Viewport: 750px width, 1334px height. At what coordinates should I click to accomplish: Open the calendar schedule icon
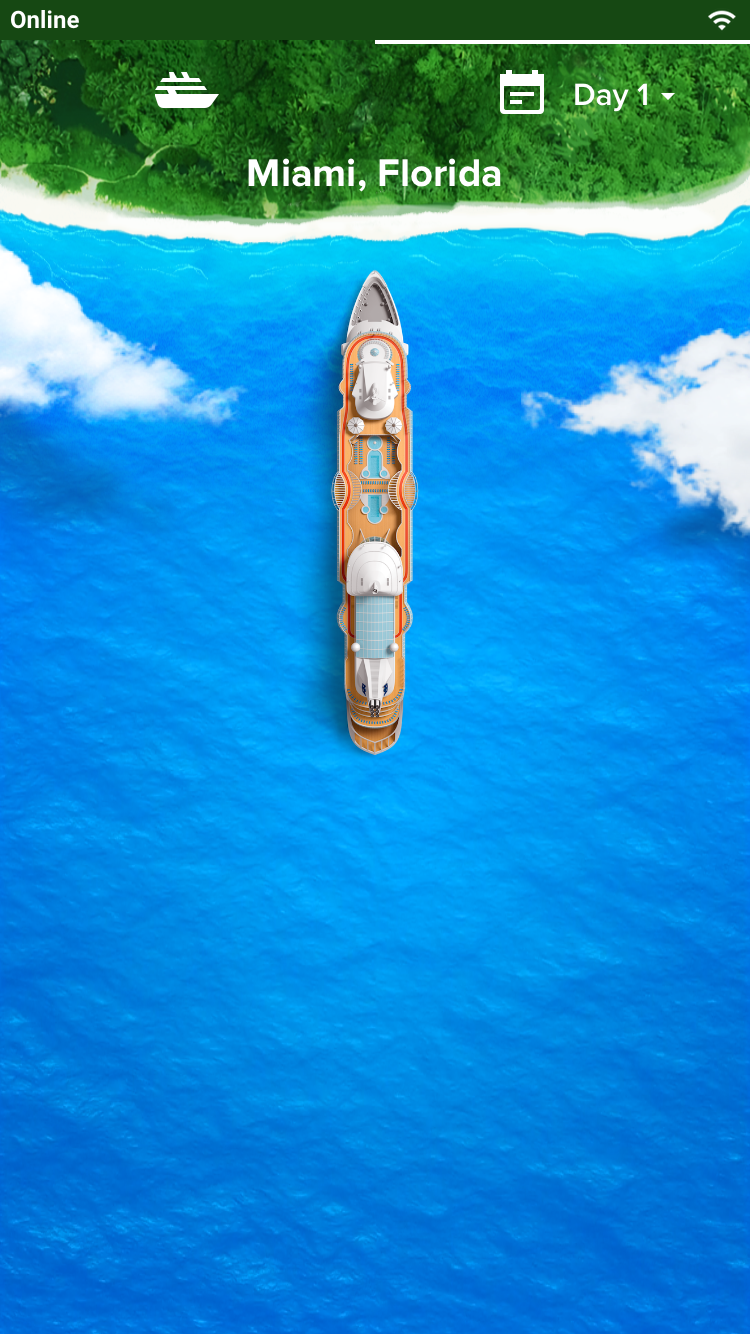pyautogui.click(x=522, y=92)
